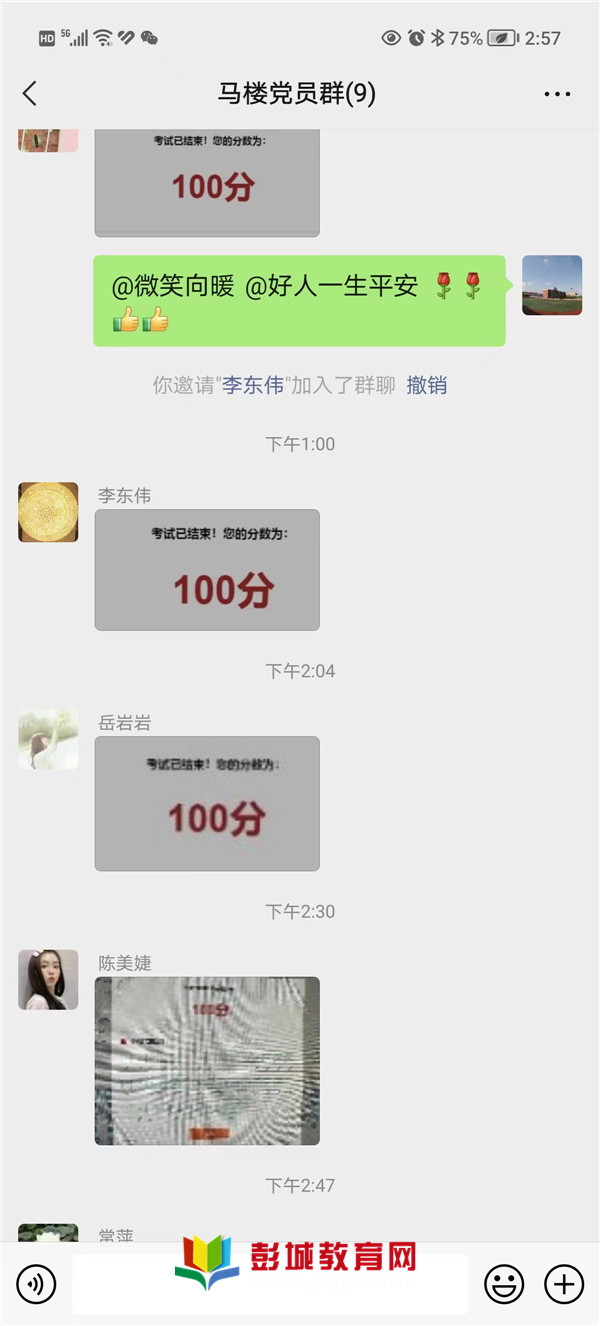Tap 撤销 to revoke the invitation

coord(427,385)
